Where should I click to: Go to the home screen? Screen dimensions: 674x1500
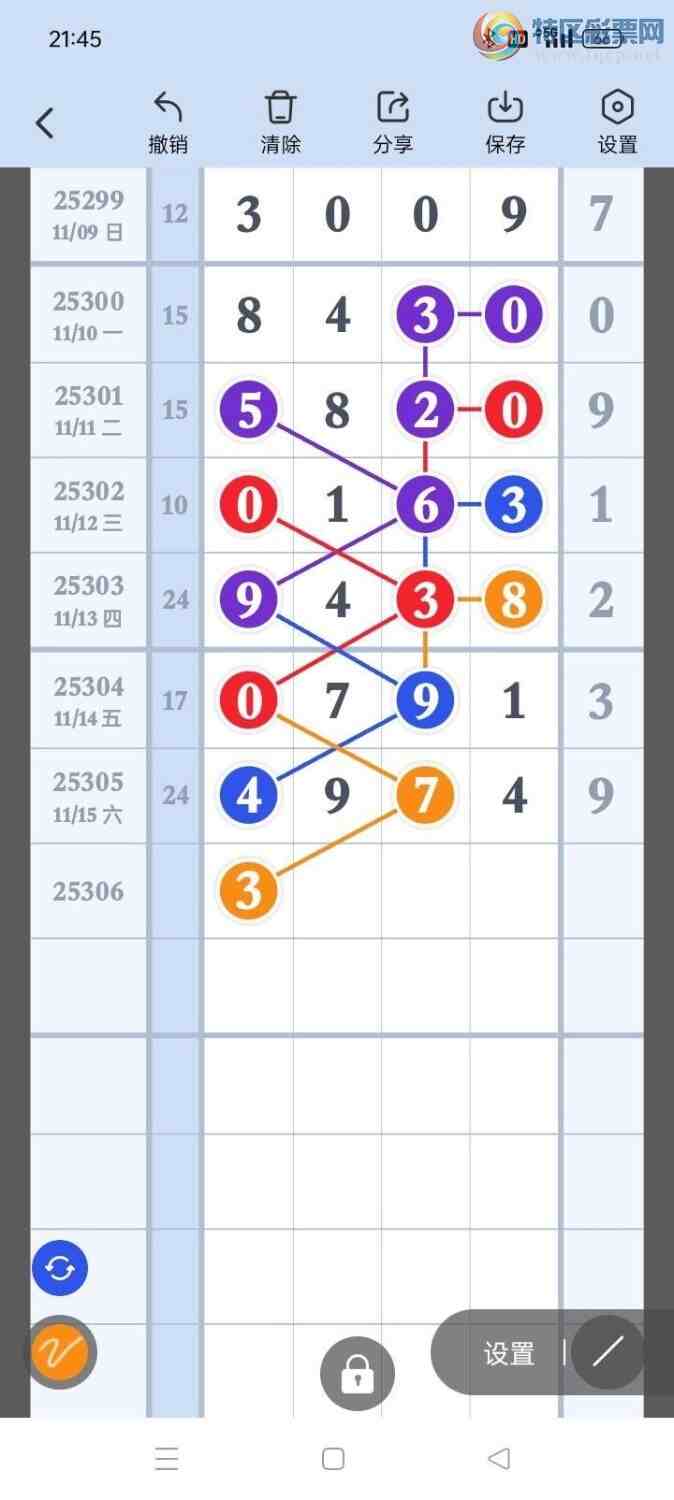point(334,1459)
